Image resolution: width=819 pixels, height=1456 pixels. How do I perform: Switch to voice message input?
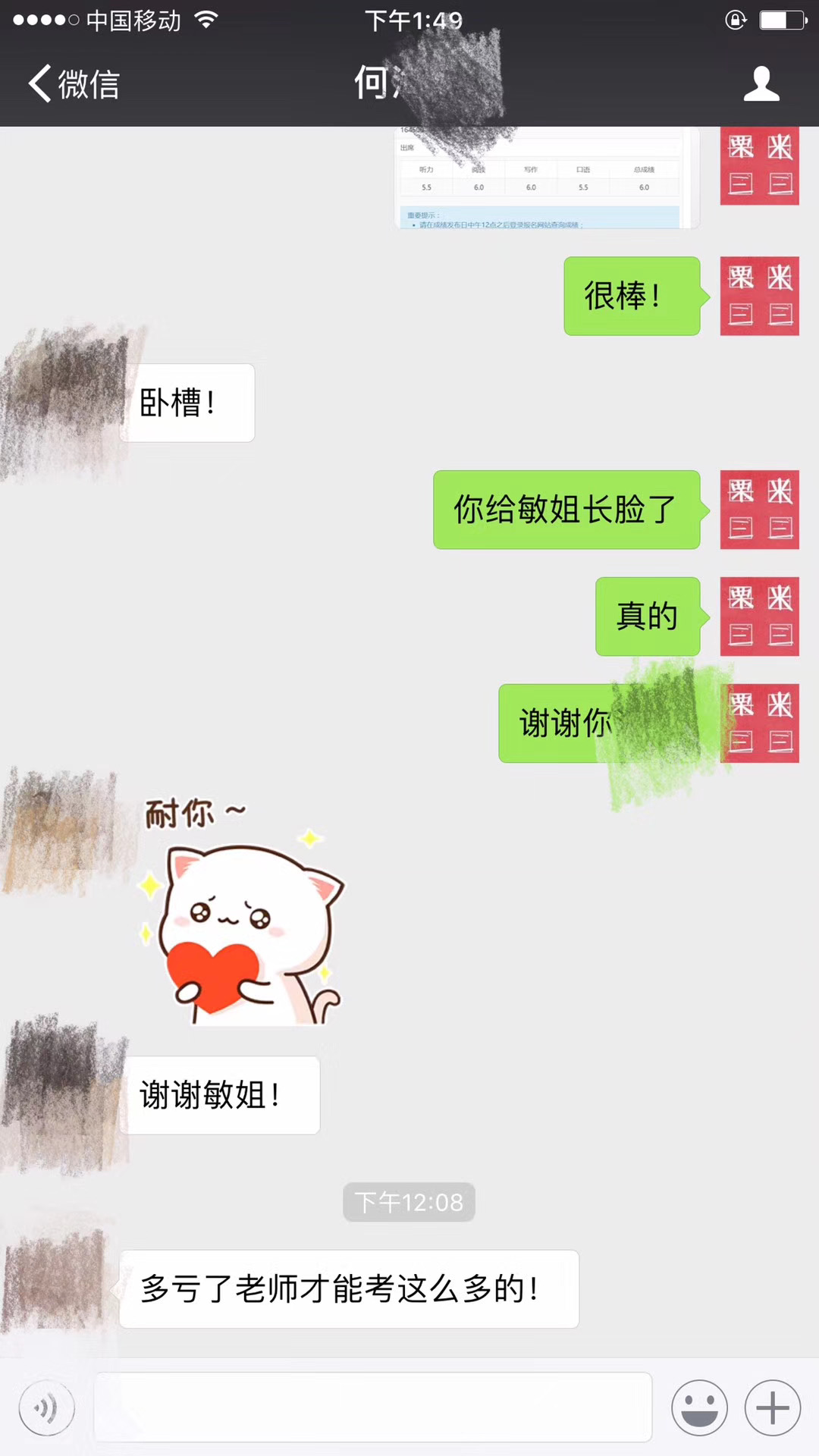pos(46,1408)
